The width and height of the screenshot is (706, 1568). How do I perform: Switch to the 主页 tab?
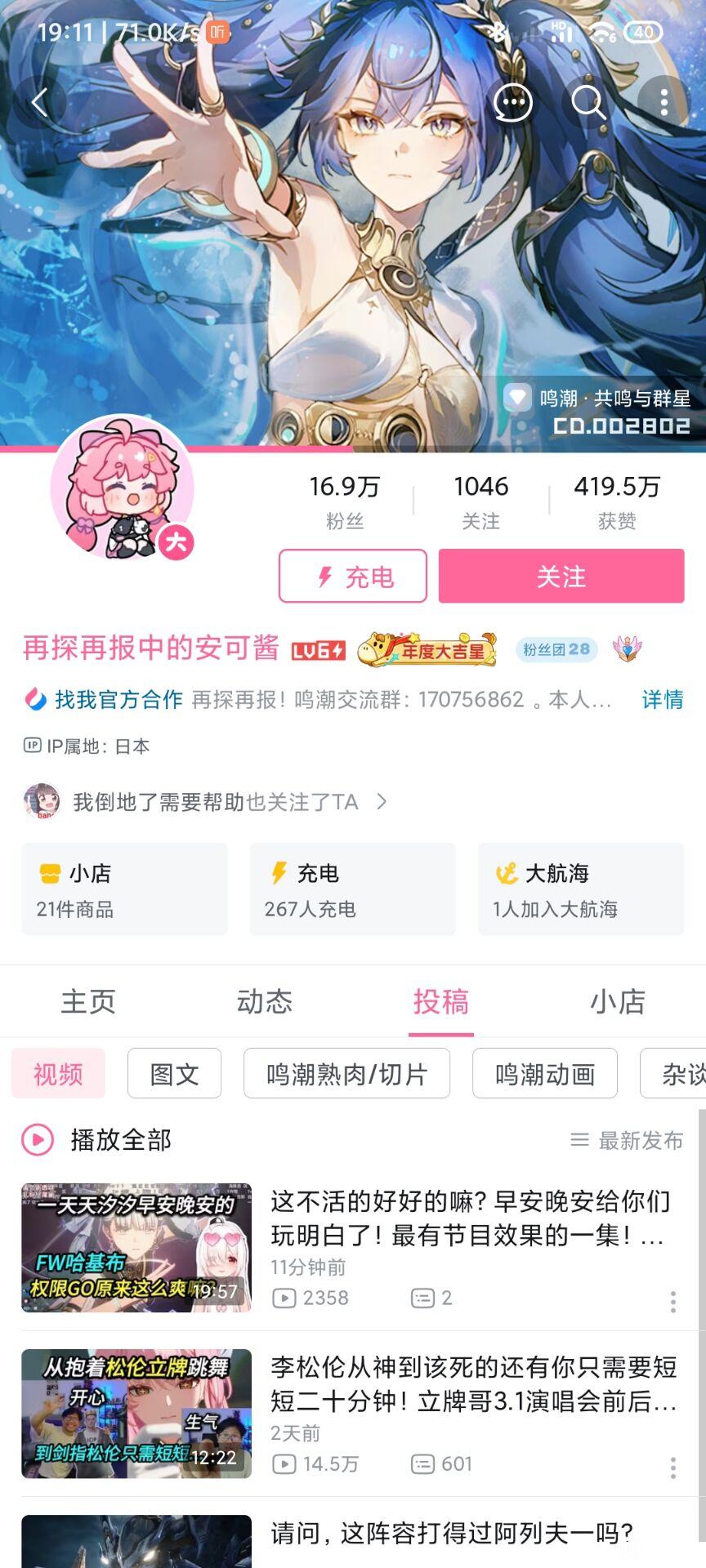(x=88, y=1002)
